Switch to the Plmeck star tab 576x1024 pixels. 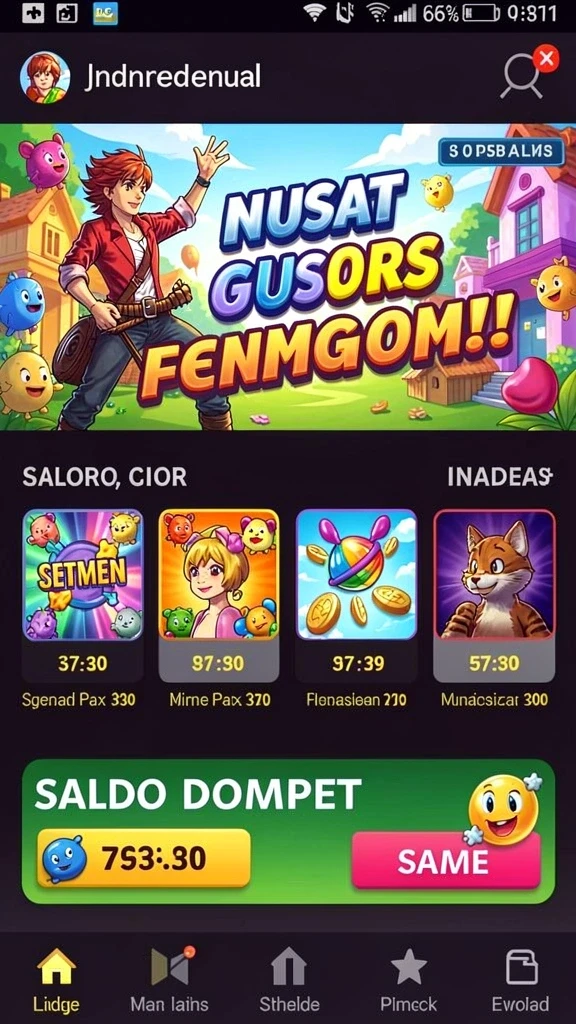[409, 980]
